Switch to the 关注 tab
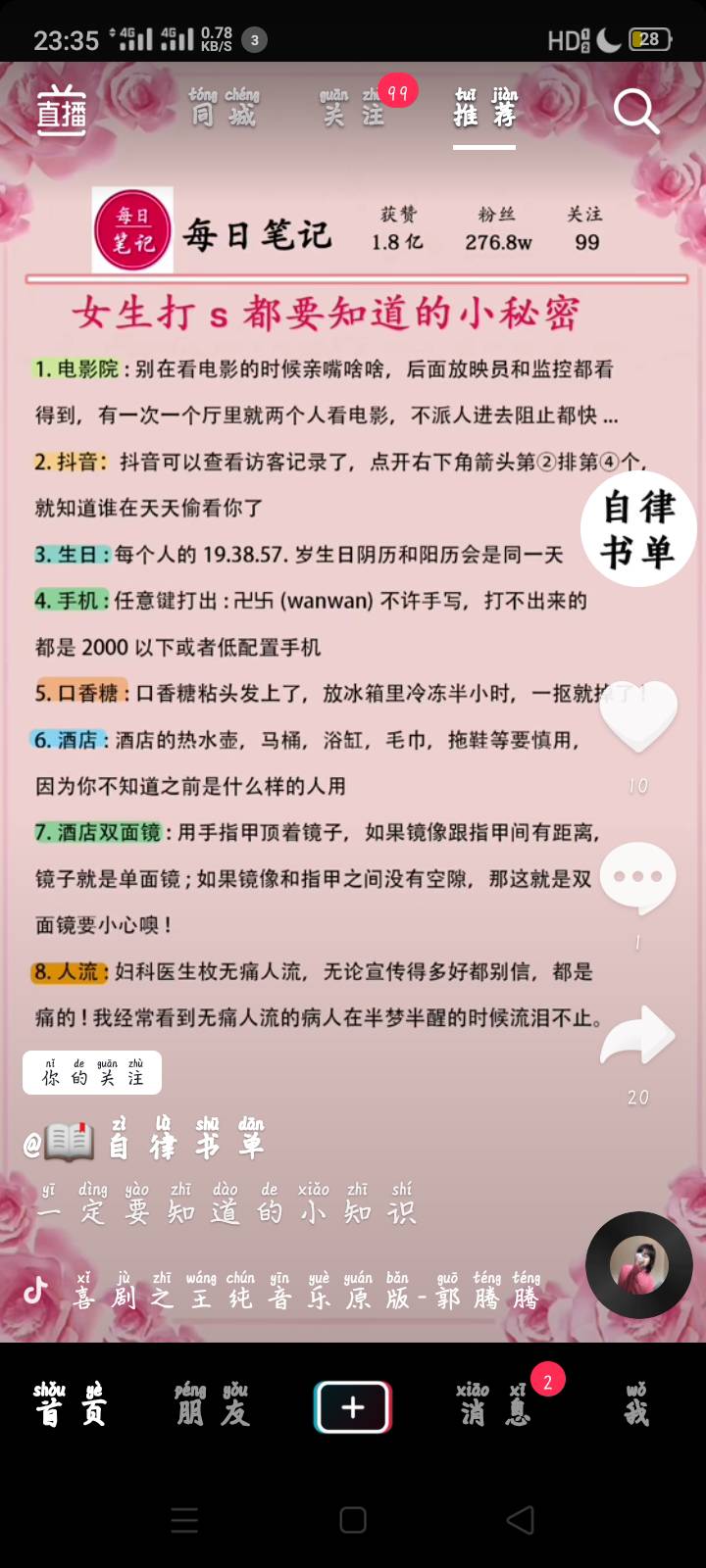Viewport: 706px width, 1568px height. coord(353,110)
